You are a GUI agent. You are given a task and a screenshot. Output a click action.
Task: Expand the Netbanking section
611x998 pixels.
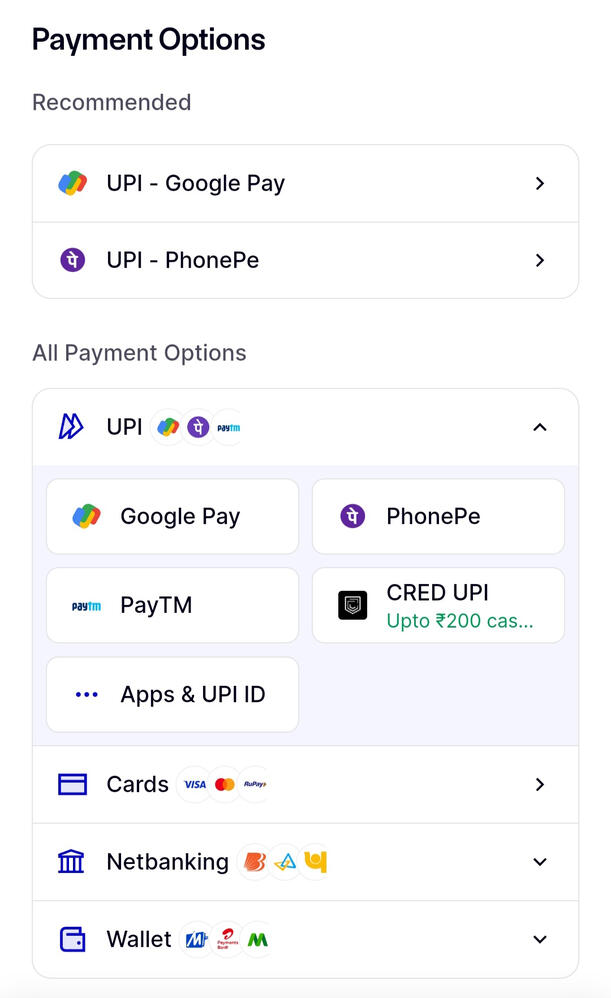coord(305,862)
